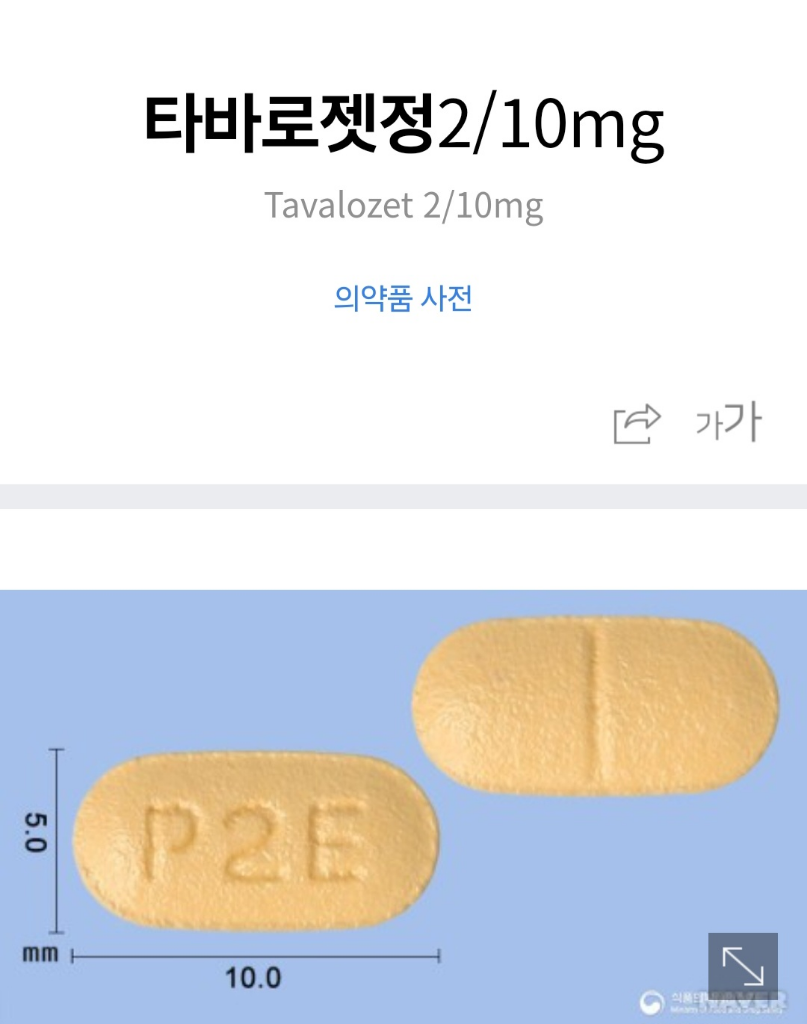The width and height of the screenshot is (807, 1024).
Task: Change text size with 가가 button
Action: coord(728,424)
